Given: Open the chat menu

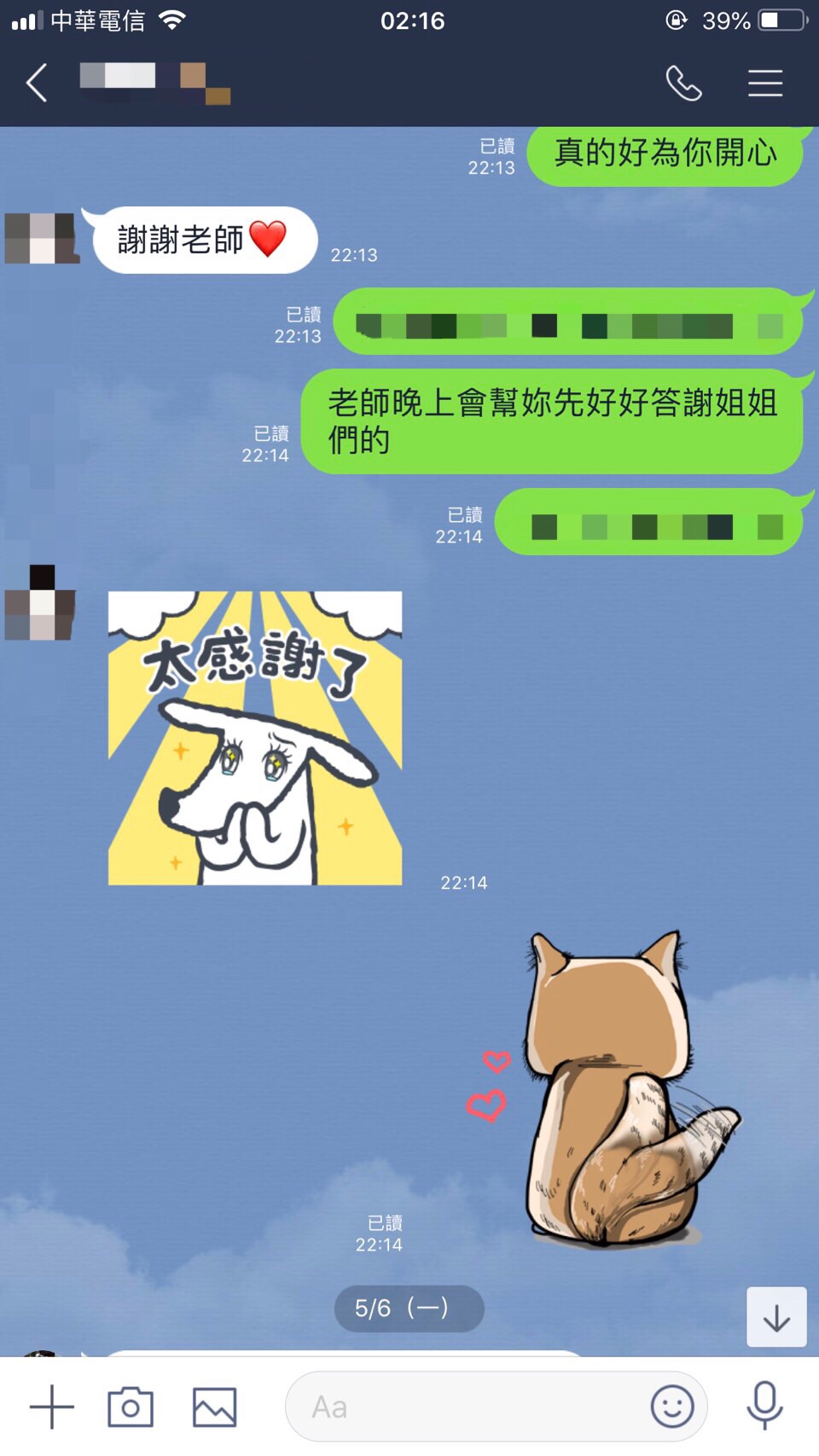Looking at the screenshot, I should [764, 84].
